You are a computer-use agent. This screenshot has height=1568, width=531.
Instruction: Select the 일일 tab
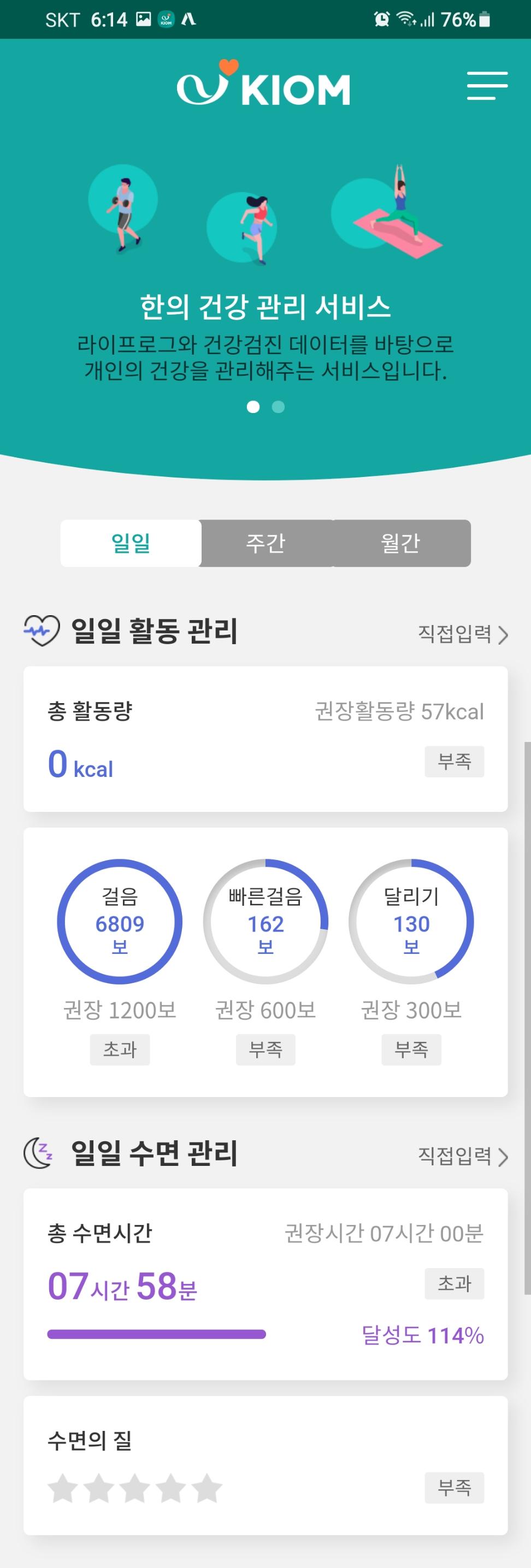tap(131, 543)
